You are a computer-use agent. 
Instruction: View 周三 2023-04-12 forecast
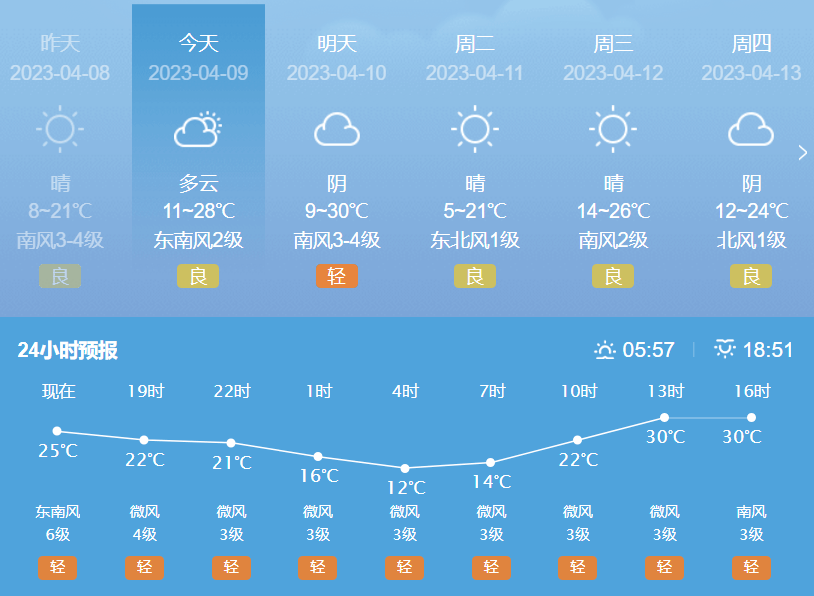pyautogui.click(x=613, y=150)
